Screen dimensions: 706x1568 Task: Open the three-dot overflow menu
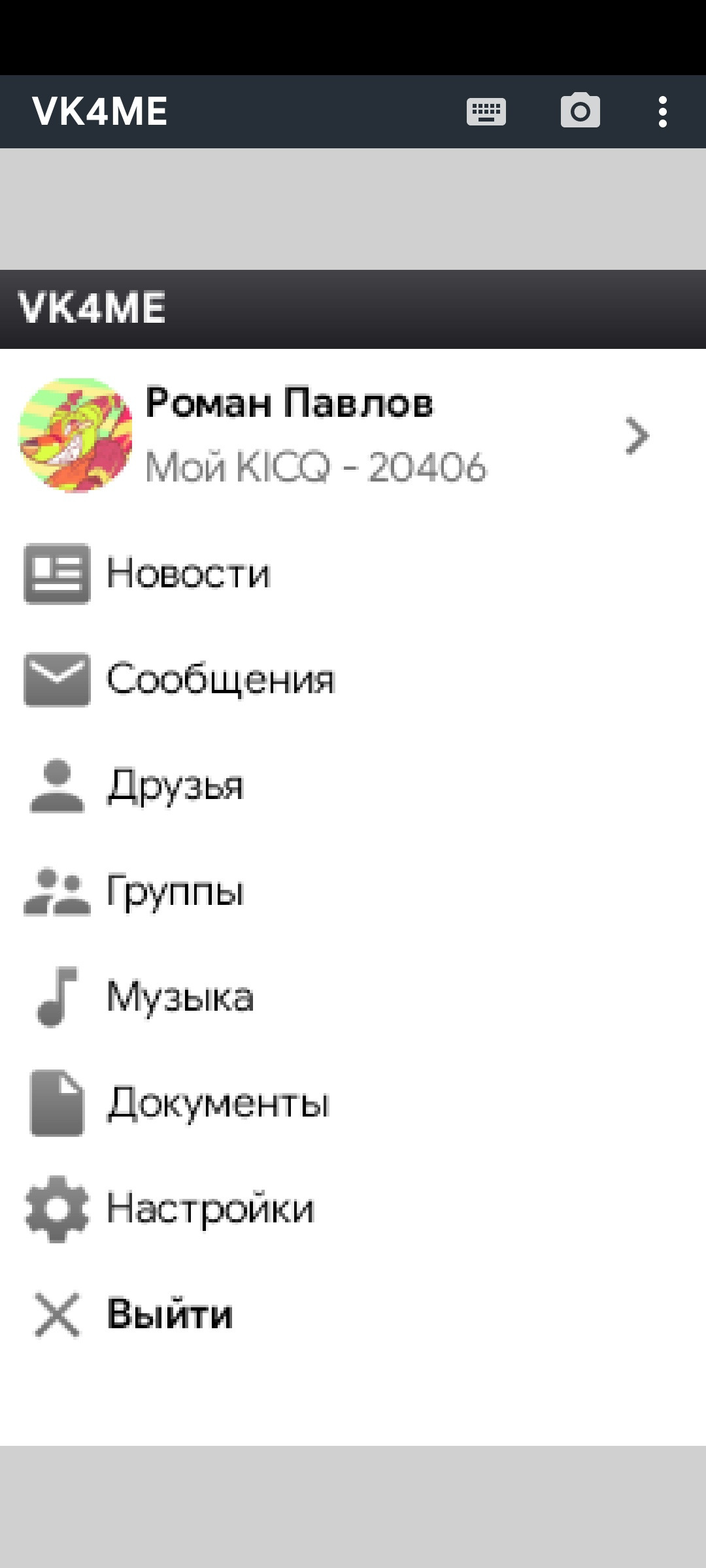pyautogui.click(x=663, y=112)
